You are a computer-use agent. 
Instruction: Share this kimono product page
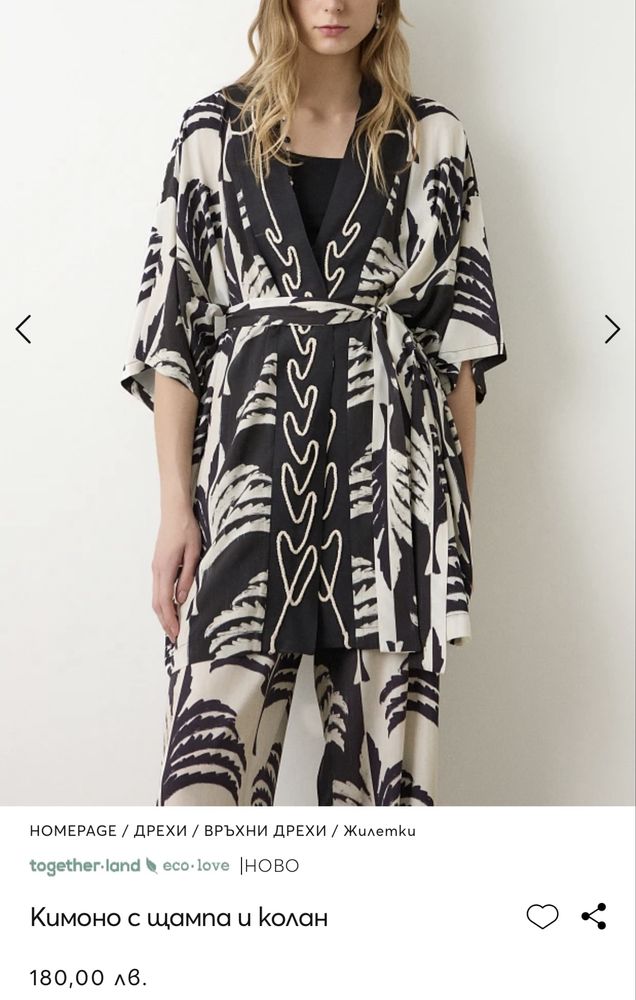click(x=594, y=916)
